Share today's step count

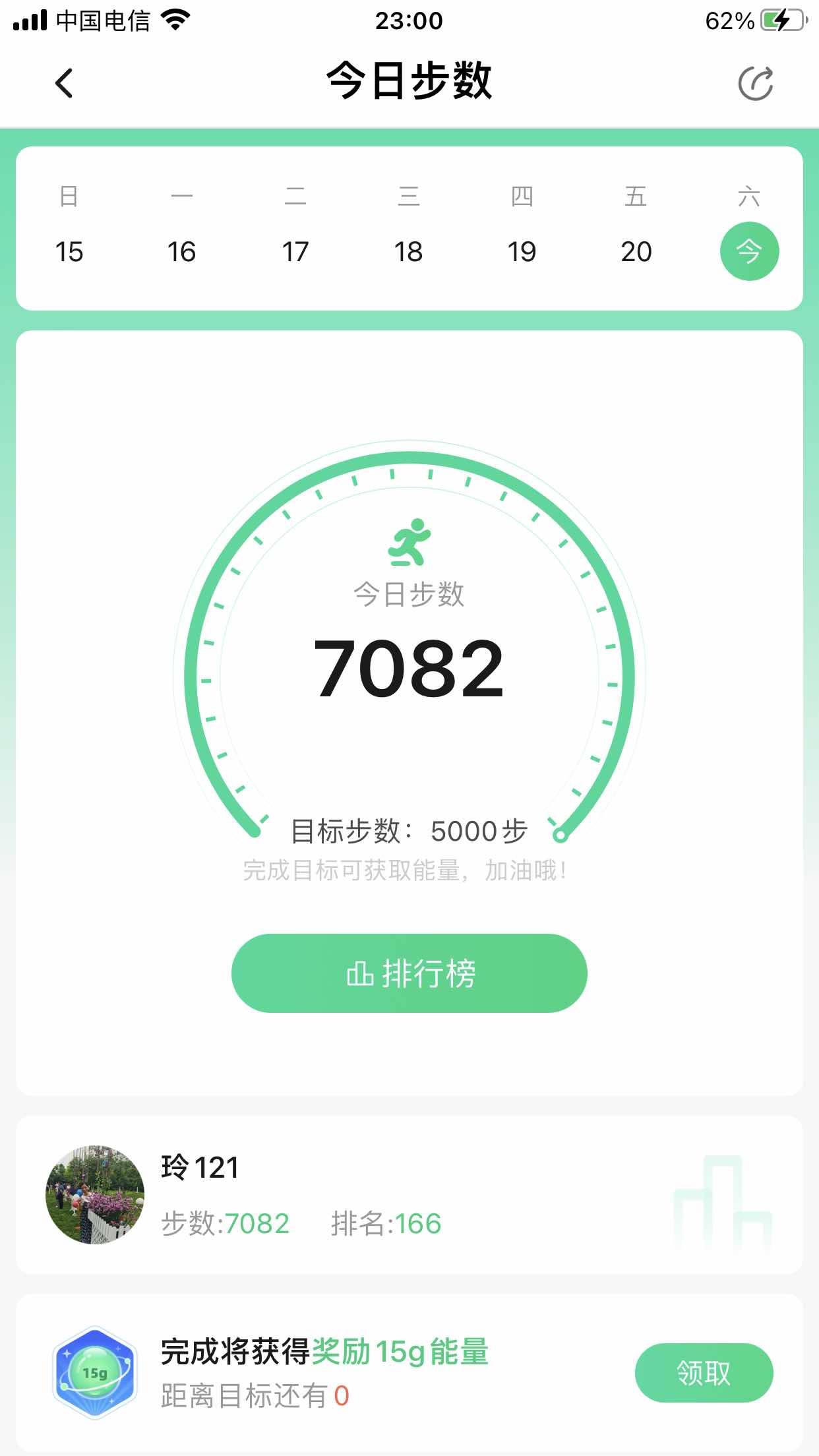click(x=755, y=84)
